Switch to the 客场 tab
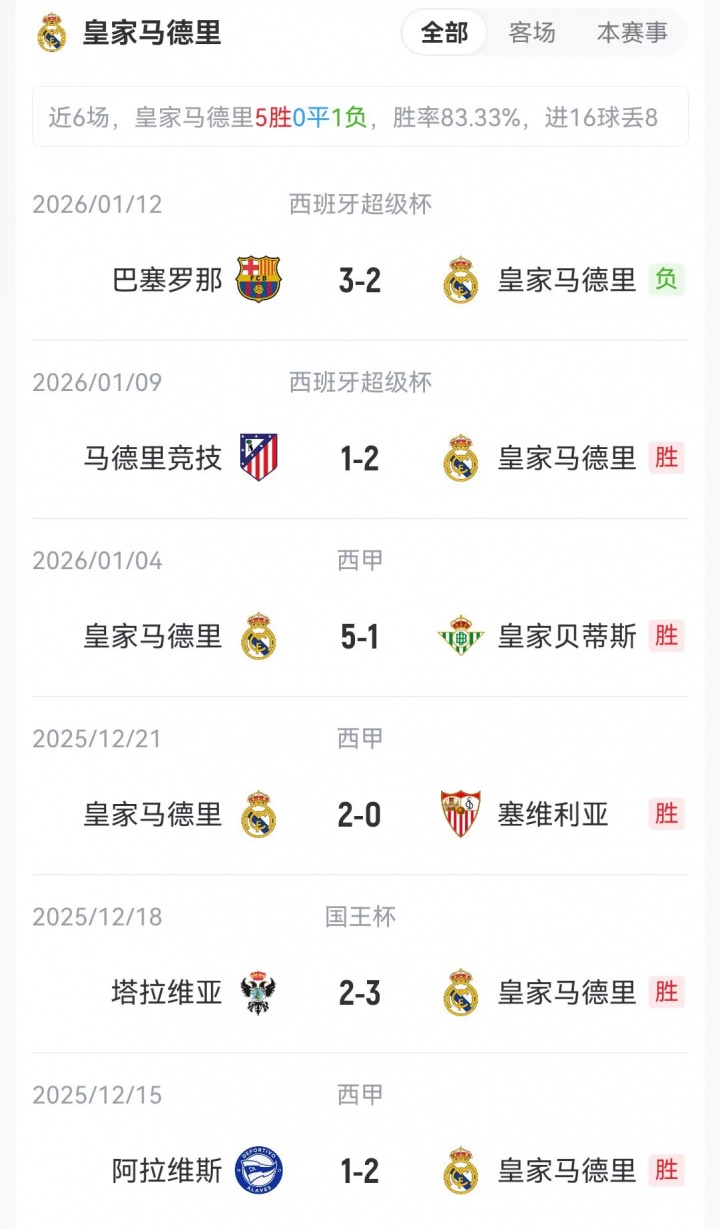720x1229 pixels. [532, 33]
